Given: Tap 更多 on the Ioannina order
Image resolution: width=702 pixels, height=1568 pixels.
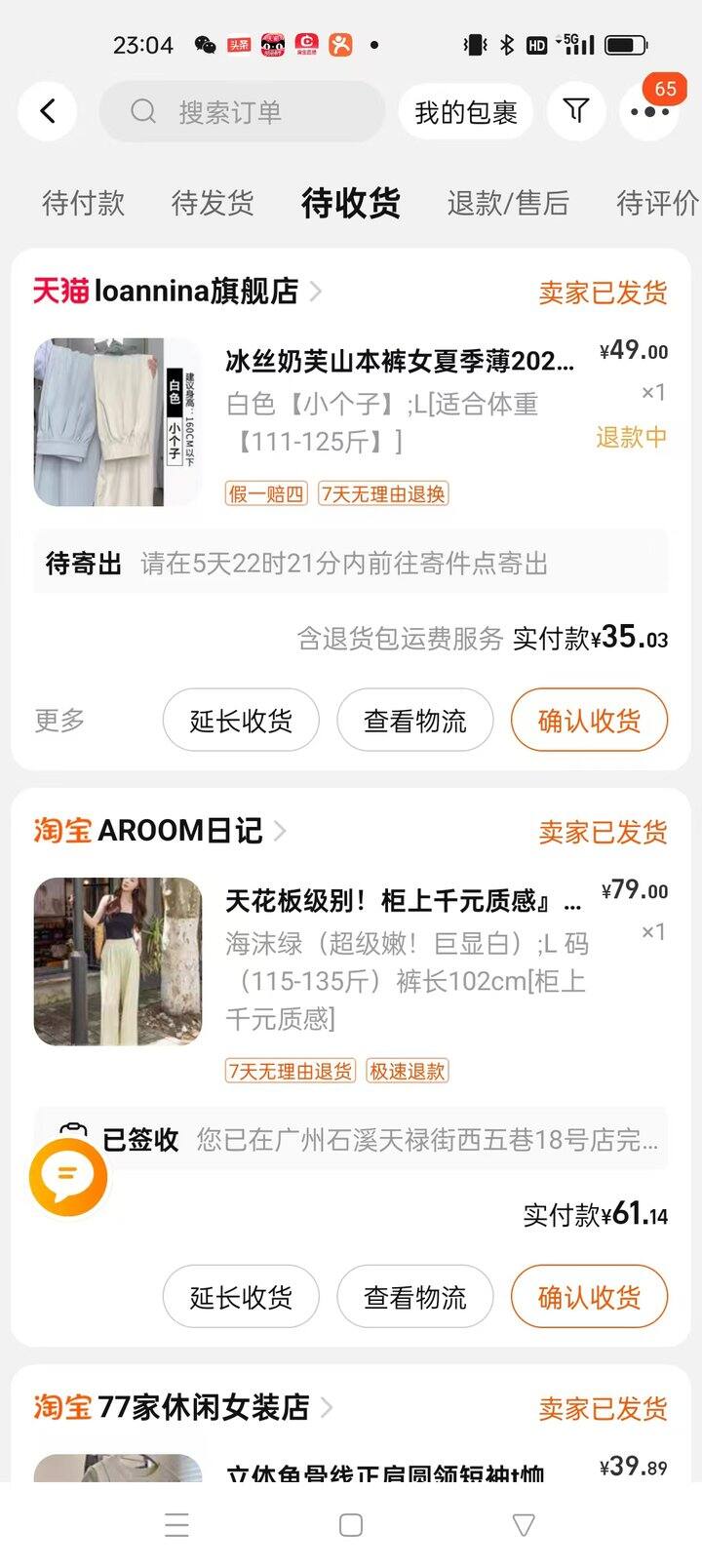Looking at the screenshot, I should tap(59, 720).
